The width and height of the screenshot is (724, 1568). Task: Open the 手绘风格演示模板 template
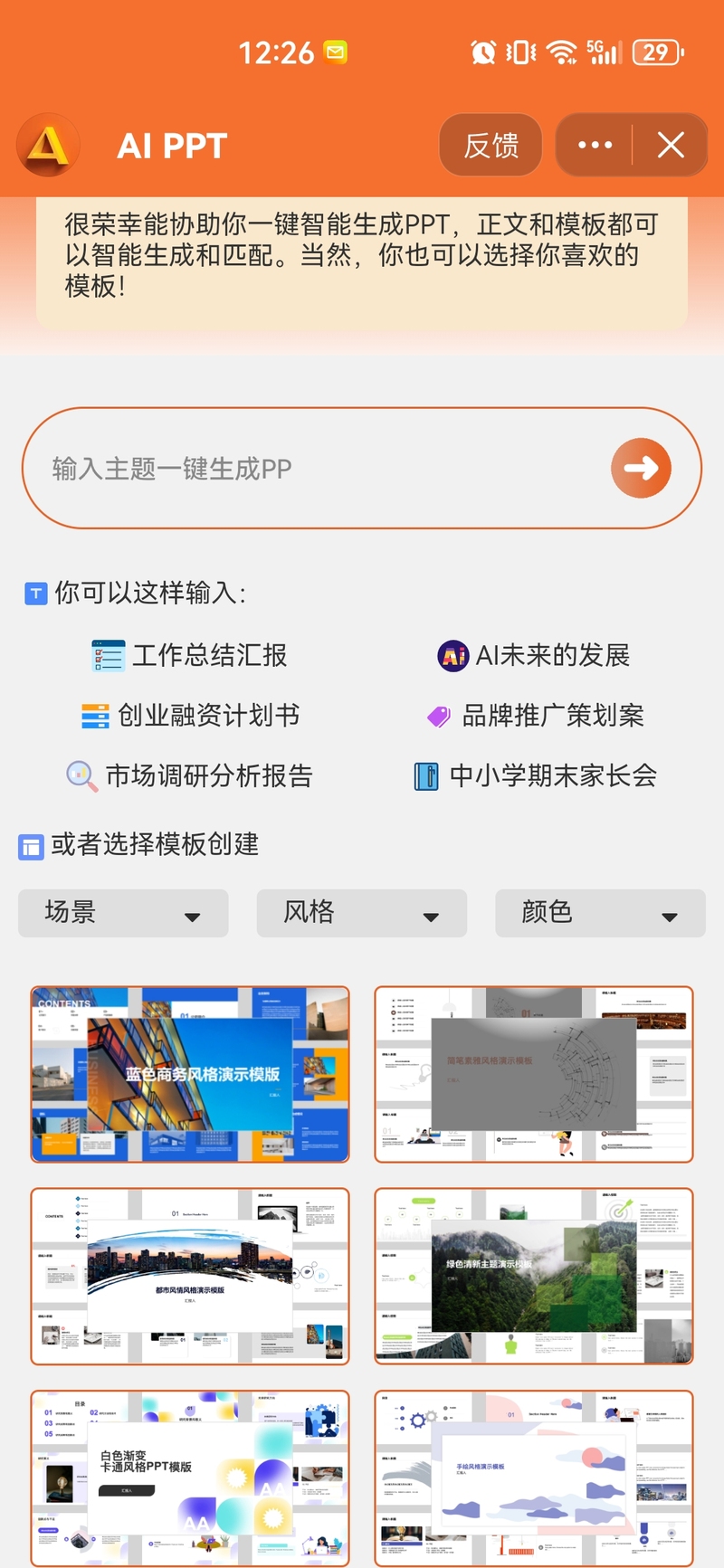click(534, 1478)
